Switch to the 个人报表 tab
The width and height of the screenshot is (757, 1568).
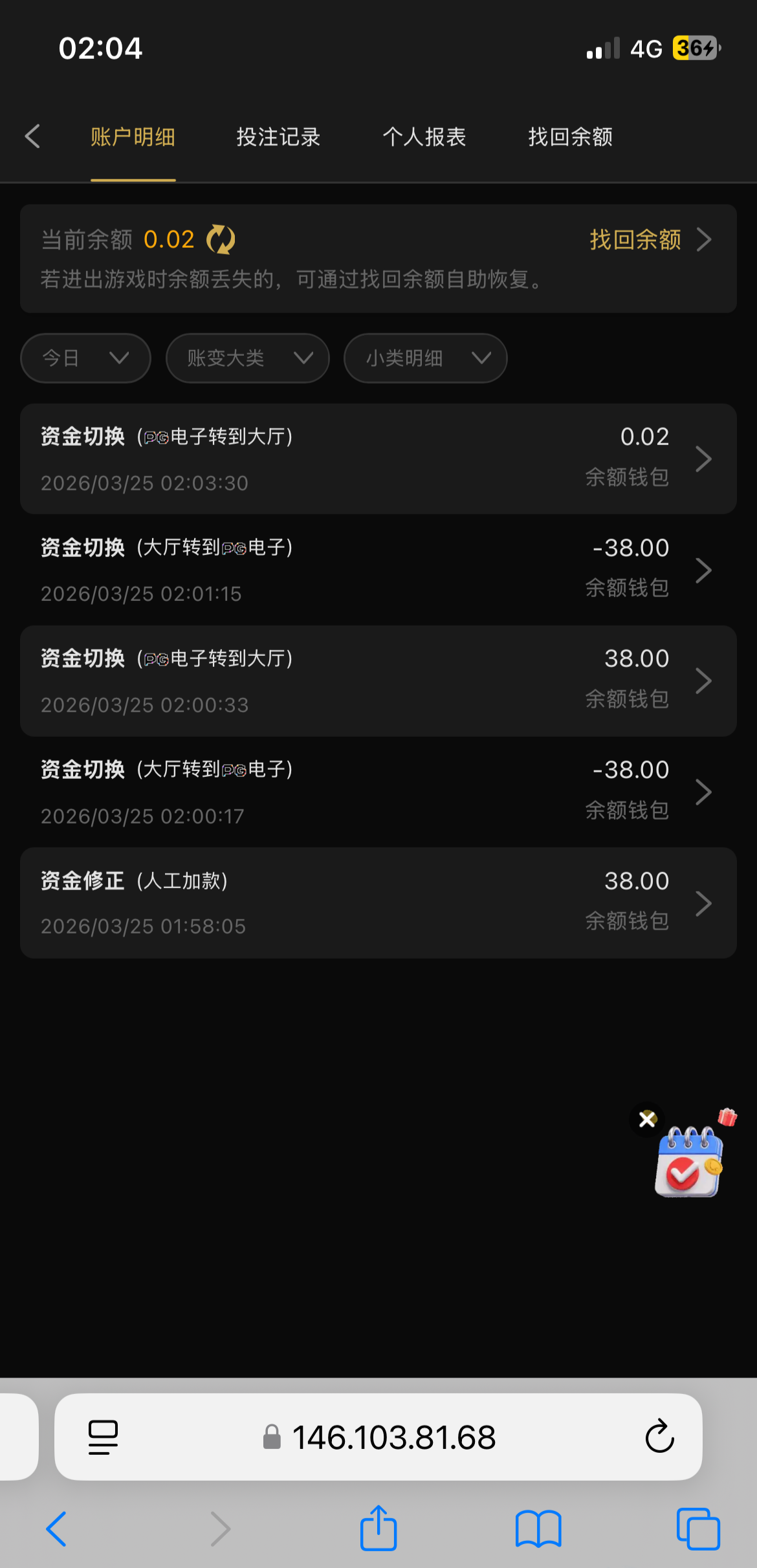pos(424,137)
